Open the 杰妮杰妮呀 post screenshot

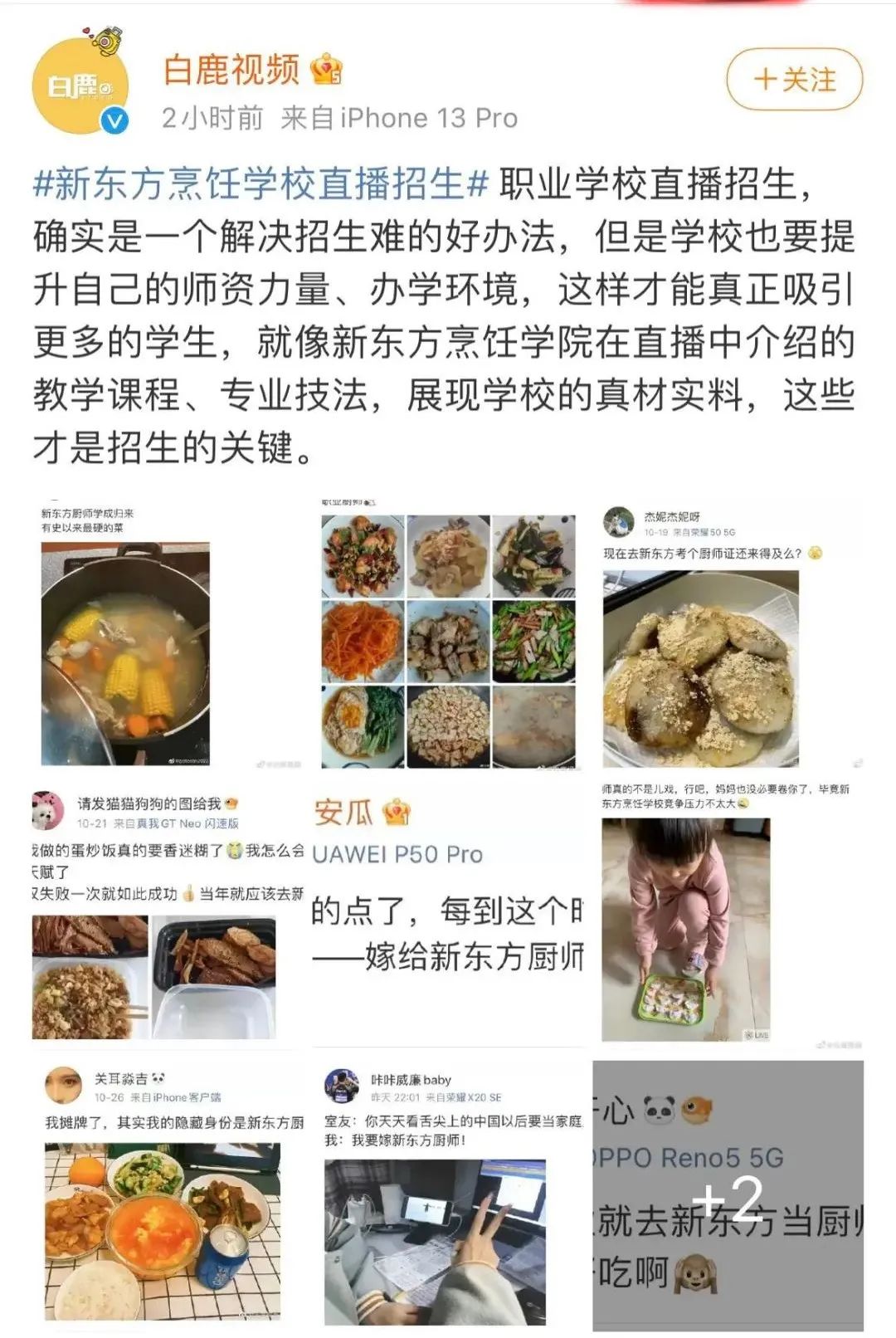(x=728, y=636)
